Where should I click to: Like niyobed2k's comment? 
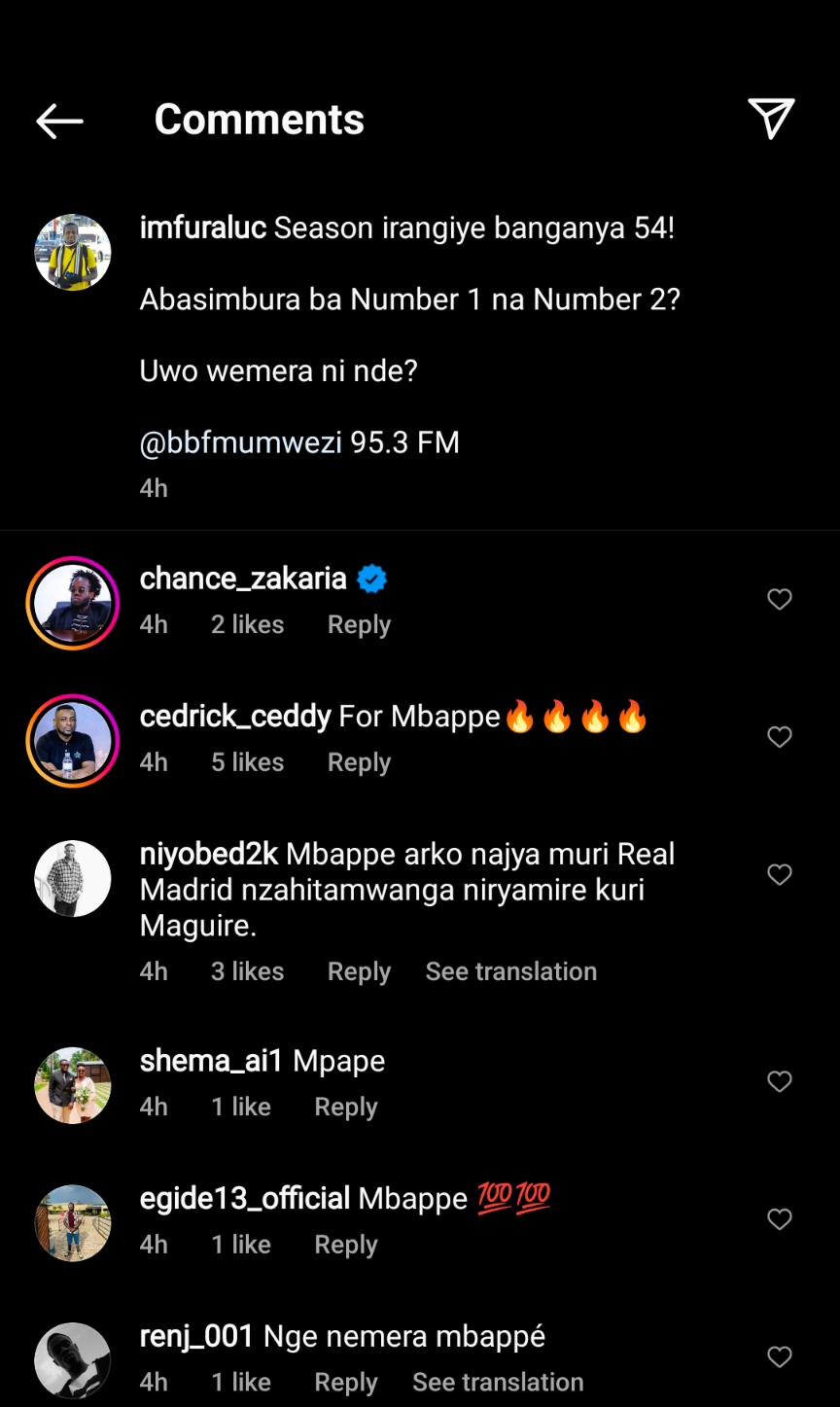780,875
